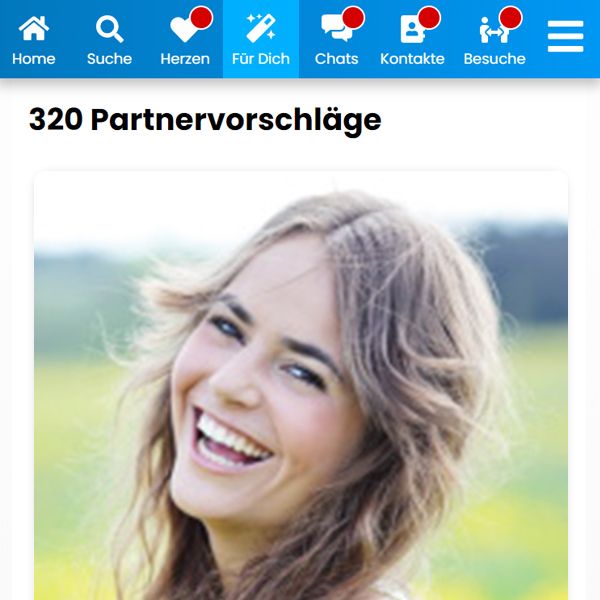Open the hamburger menu

pos(565,37)
